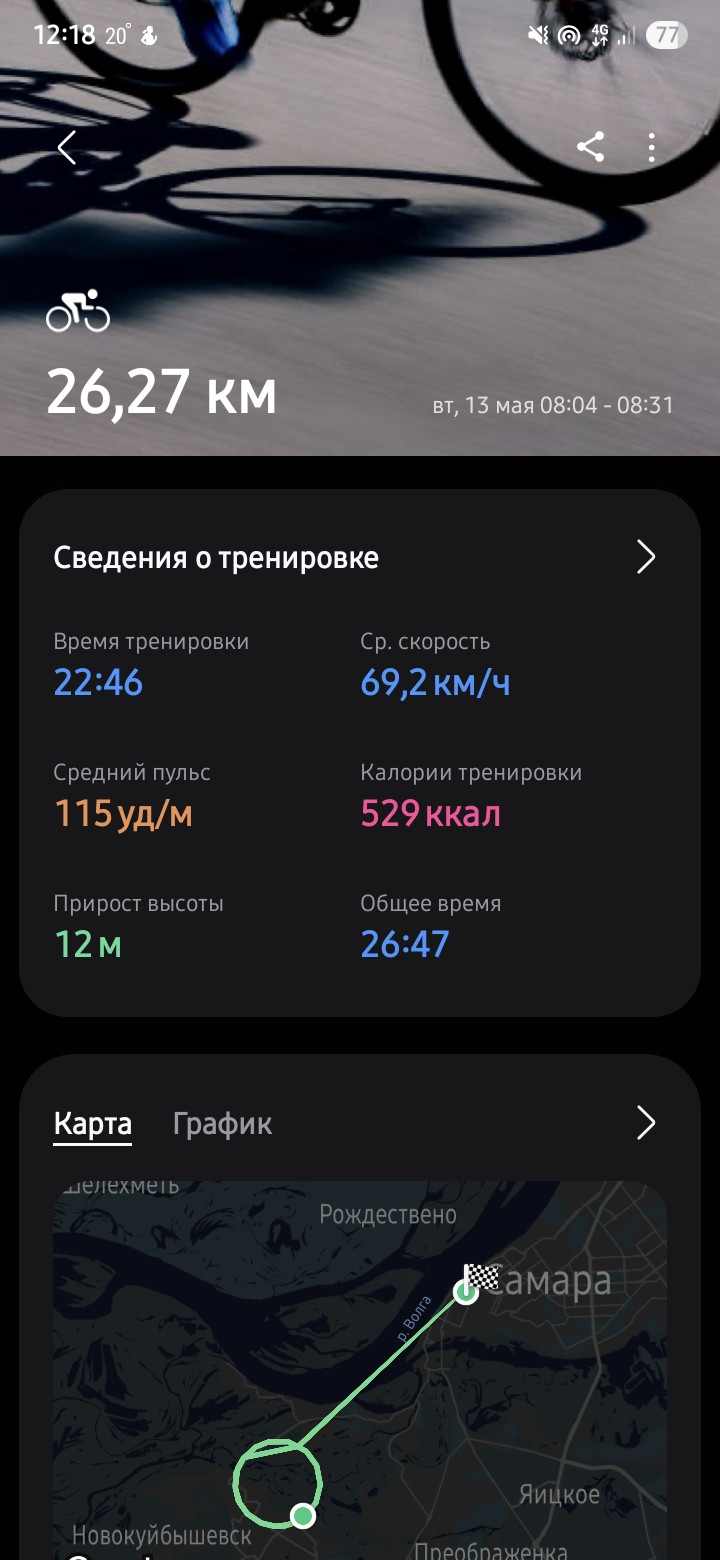Go back using the arrow icon

click(67, 148)
